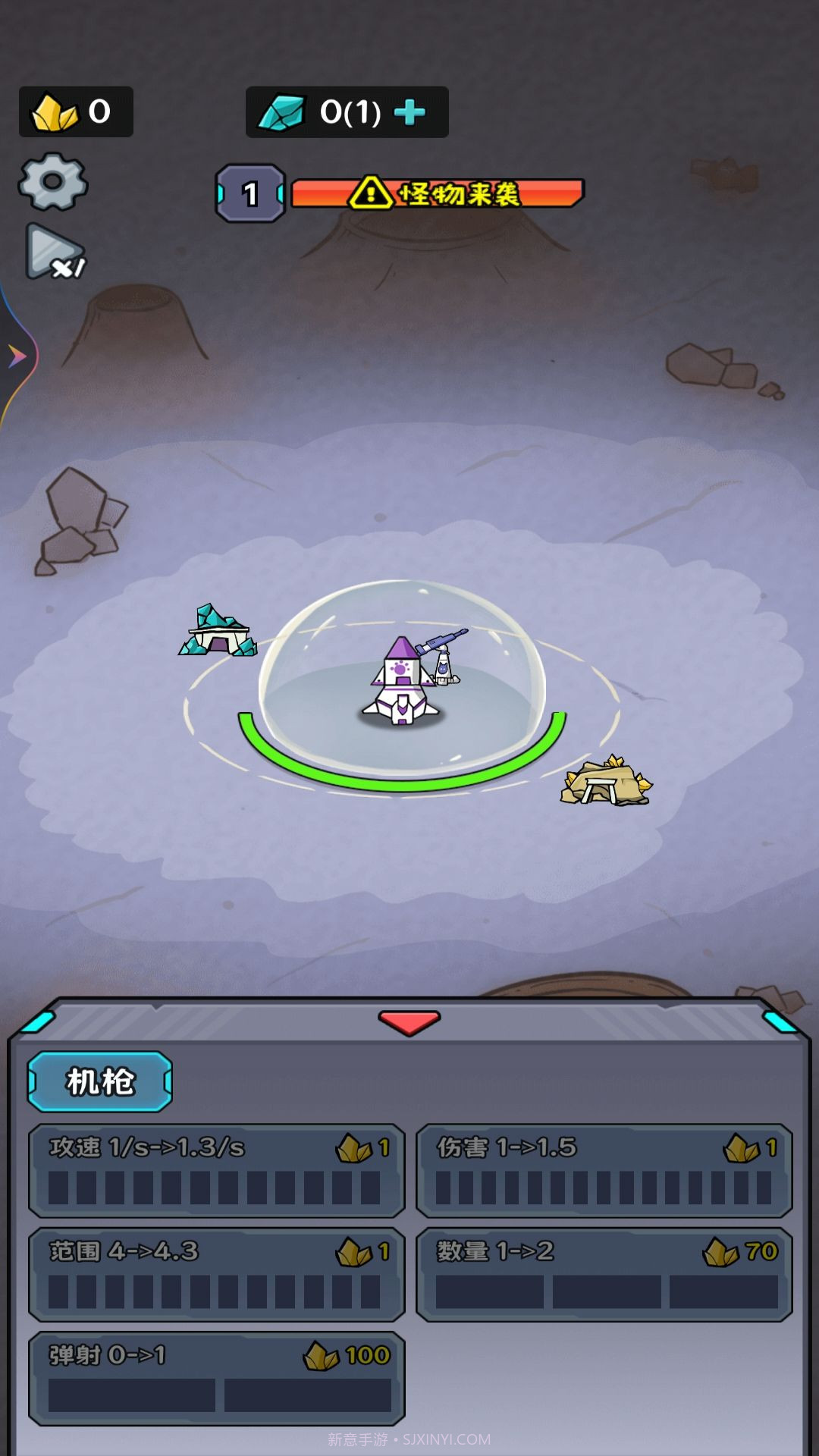This screenshot has height=1456, width=819.
Task: Tap the gold ore mine
Action: (x=606, y=781)
